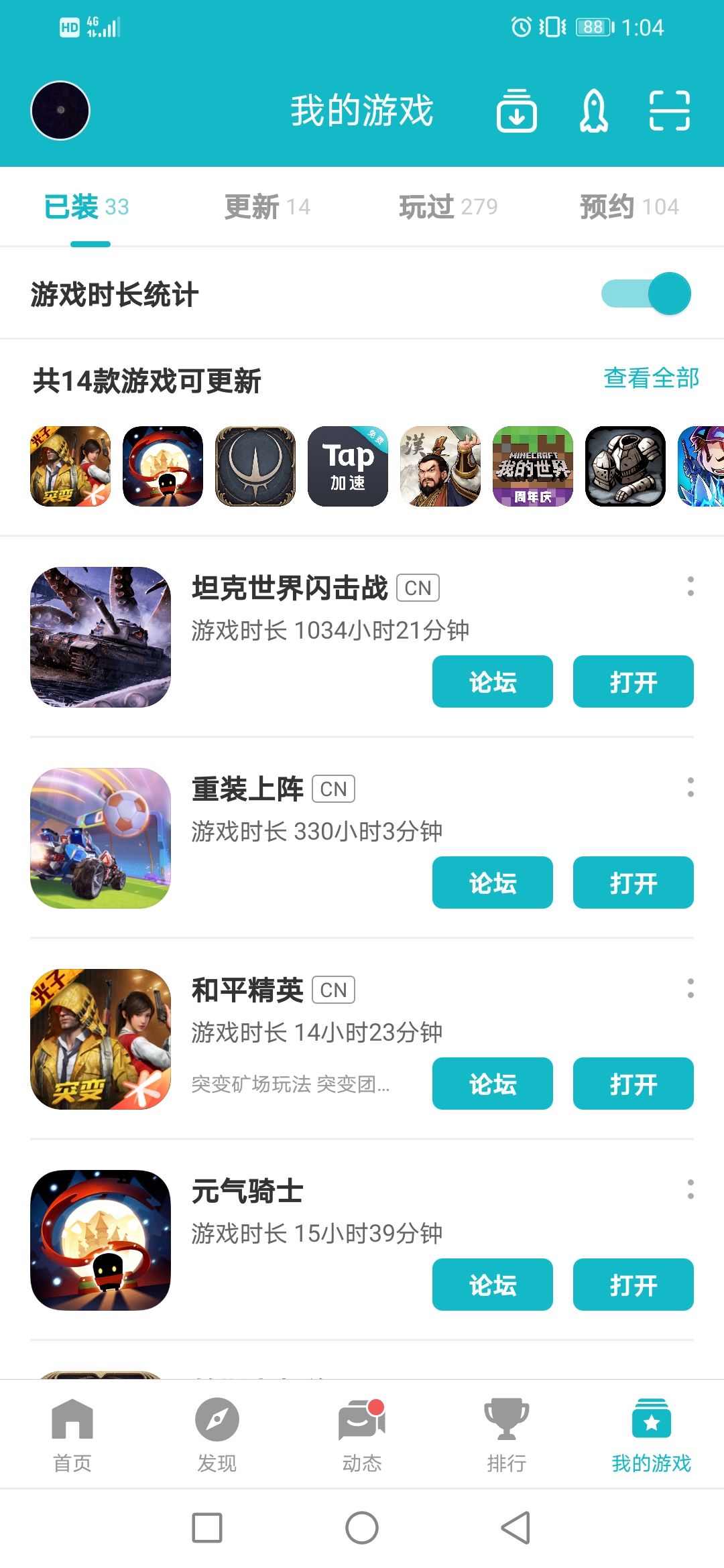The image size is (724, 1568).
Task: Tap 查看全部 to see all updates
Action: click(x=651, y=379)
